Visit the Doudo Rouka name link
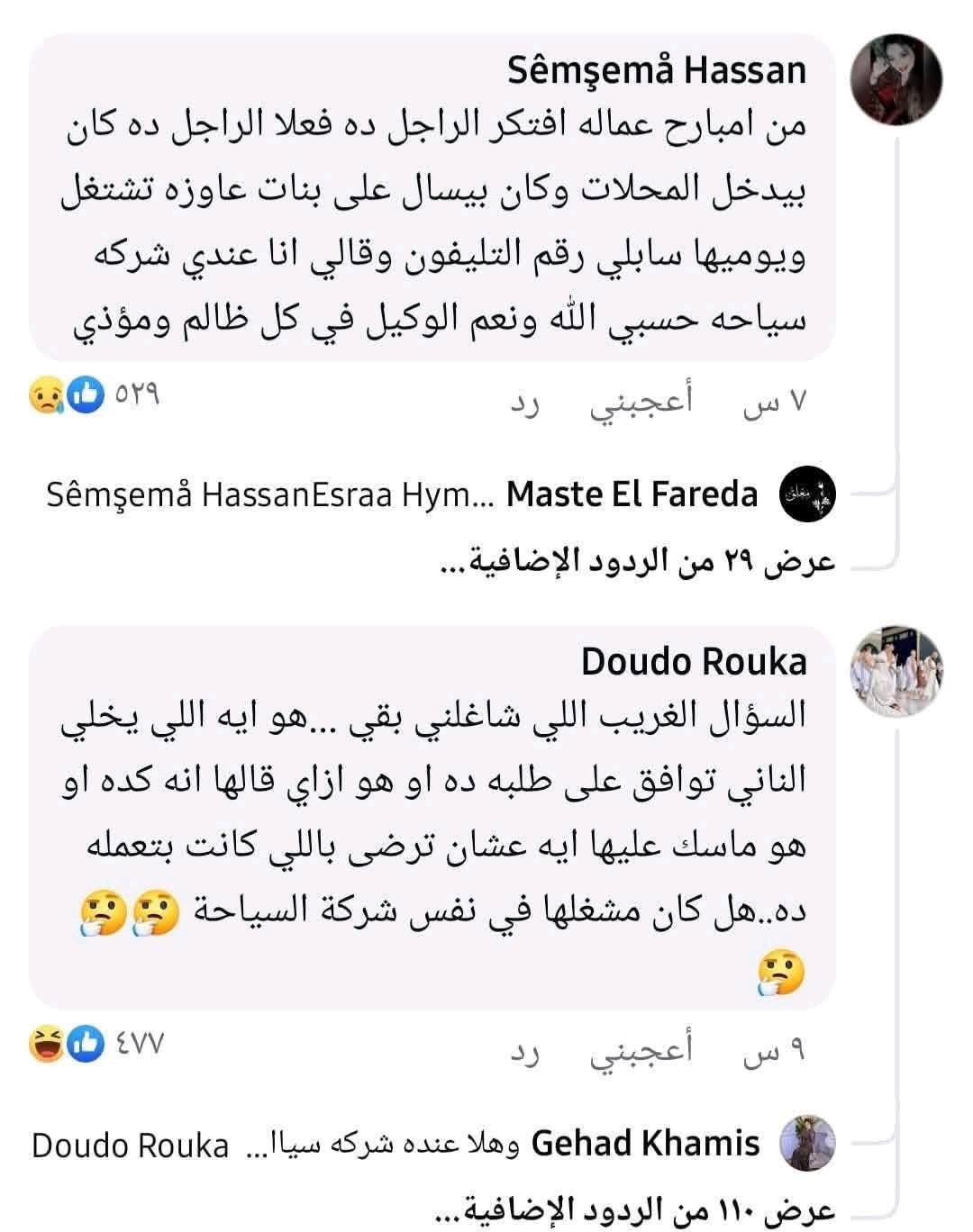 (x=694, y=662)
